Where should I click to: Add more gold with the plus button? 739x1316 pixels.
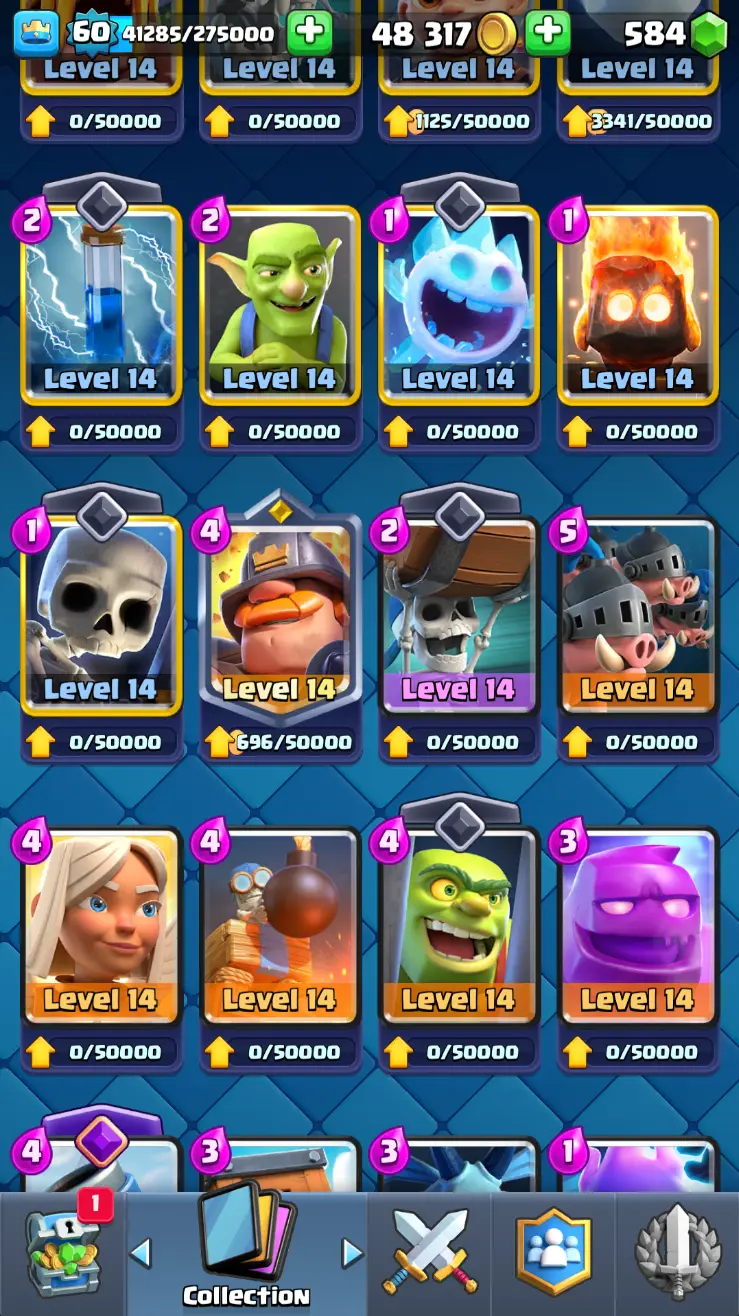click(x=547, y=34)
